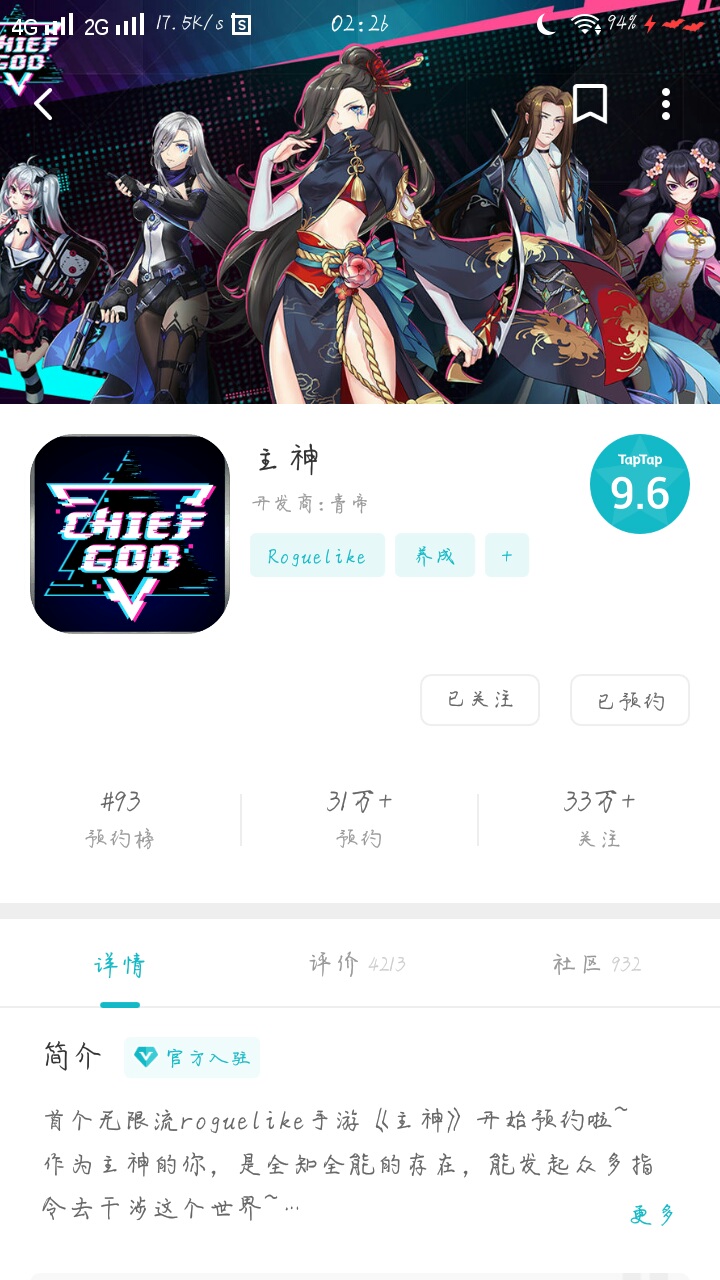Go back using the top-left arrow
The width and height of the screenshot is (720, 1280).
click(43, 103)
